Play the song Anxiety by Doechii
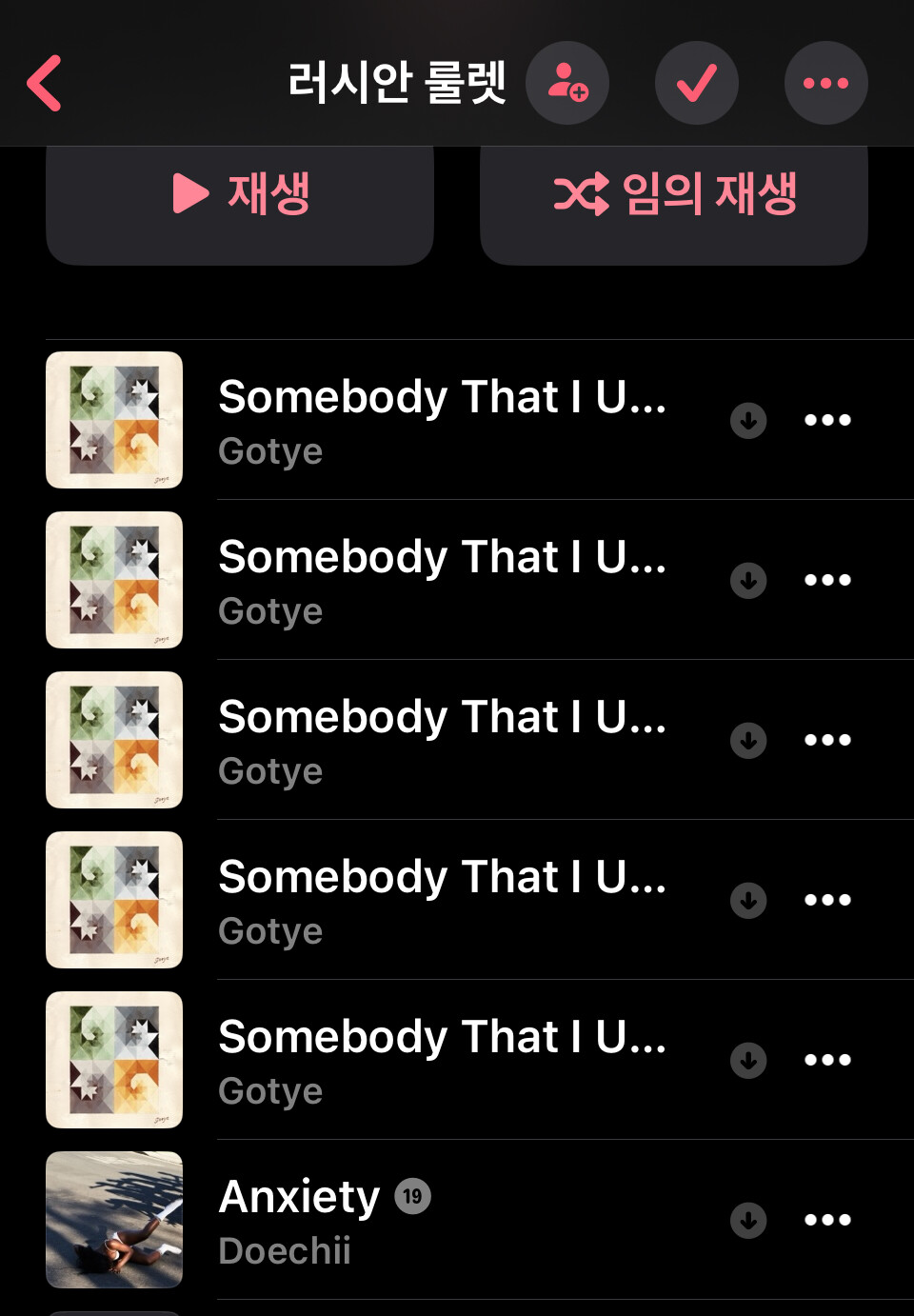Viewport: 914px width, 1316px height. point(381,1220)
